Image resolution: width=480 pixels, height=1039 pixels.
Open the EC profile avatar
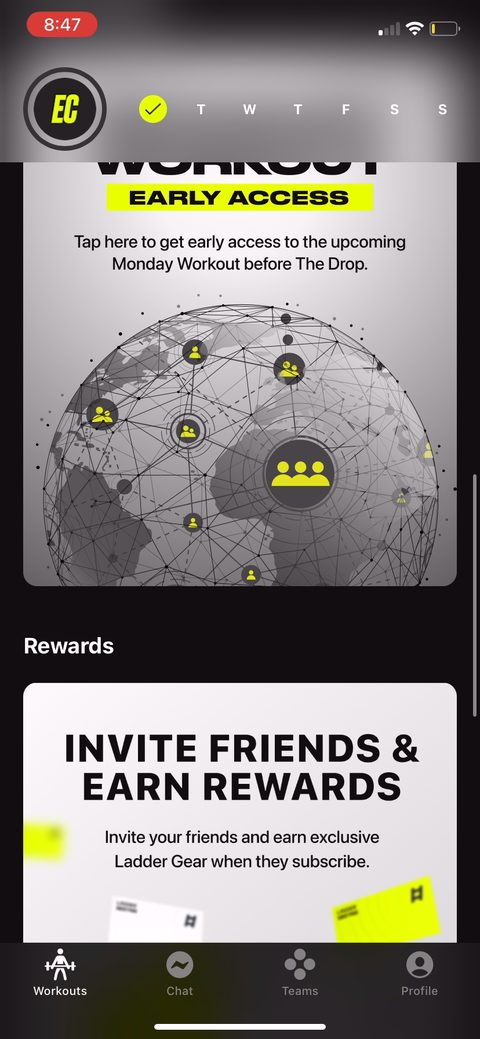point(64,109)
